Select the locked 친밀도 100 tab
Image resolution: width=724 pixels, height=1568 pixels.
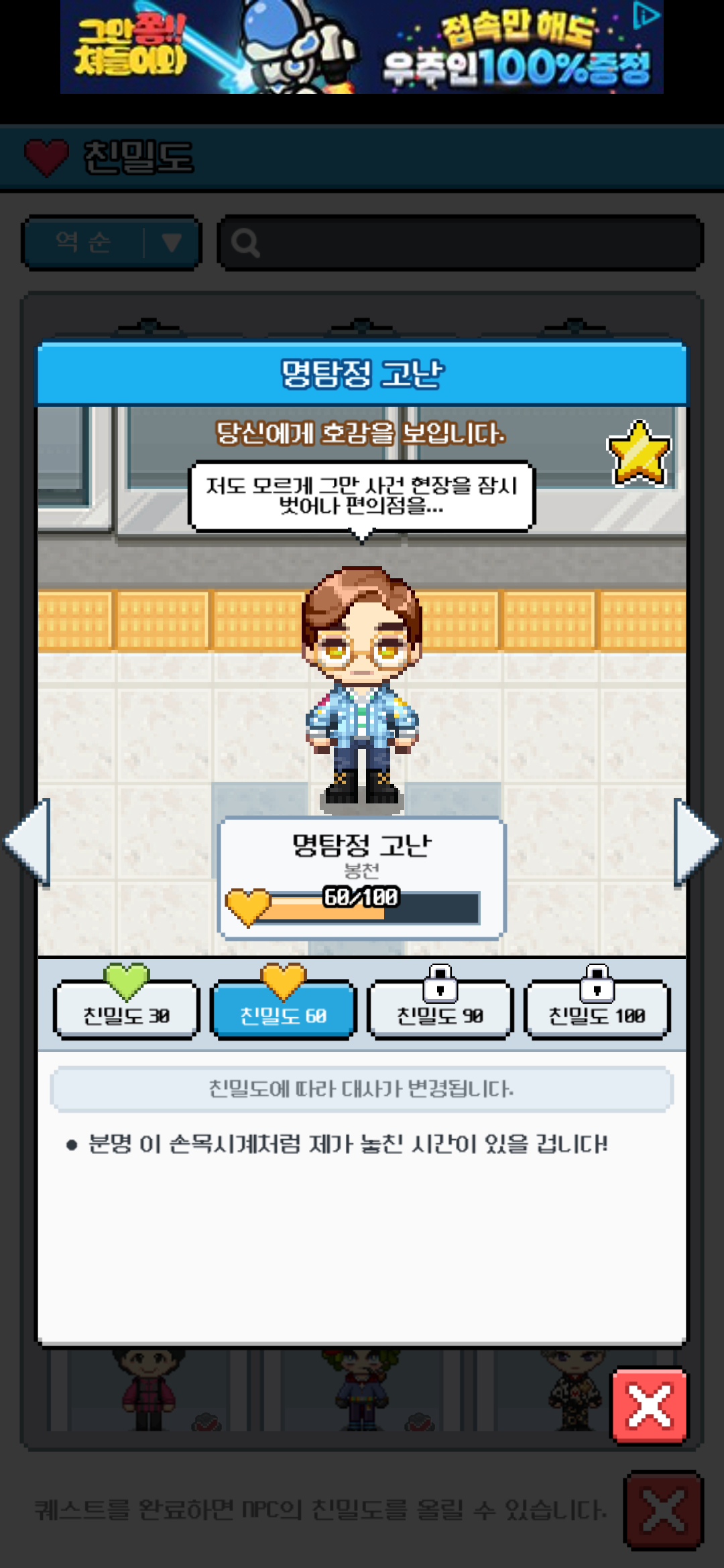click(597, 1009)
